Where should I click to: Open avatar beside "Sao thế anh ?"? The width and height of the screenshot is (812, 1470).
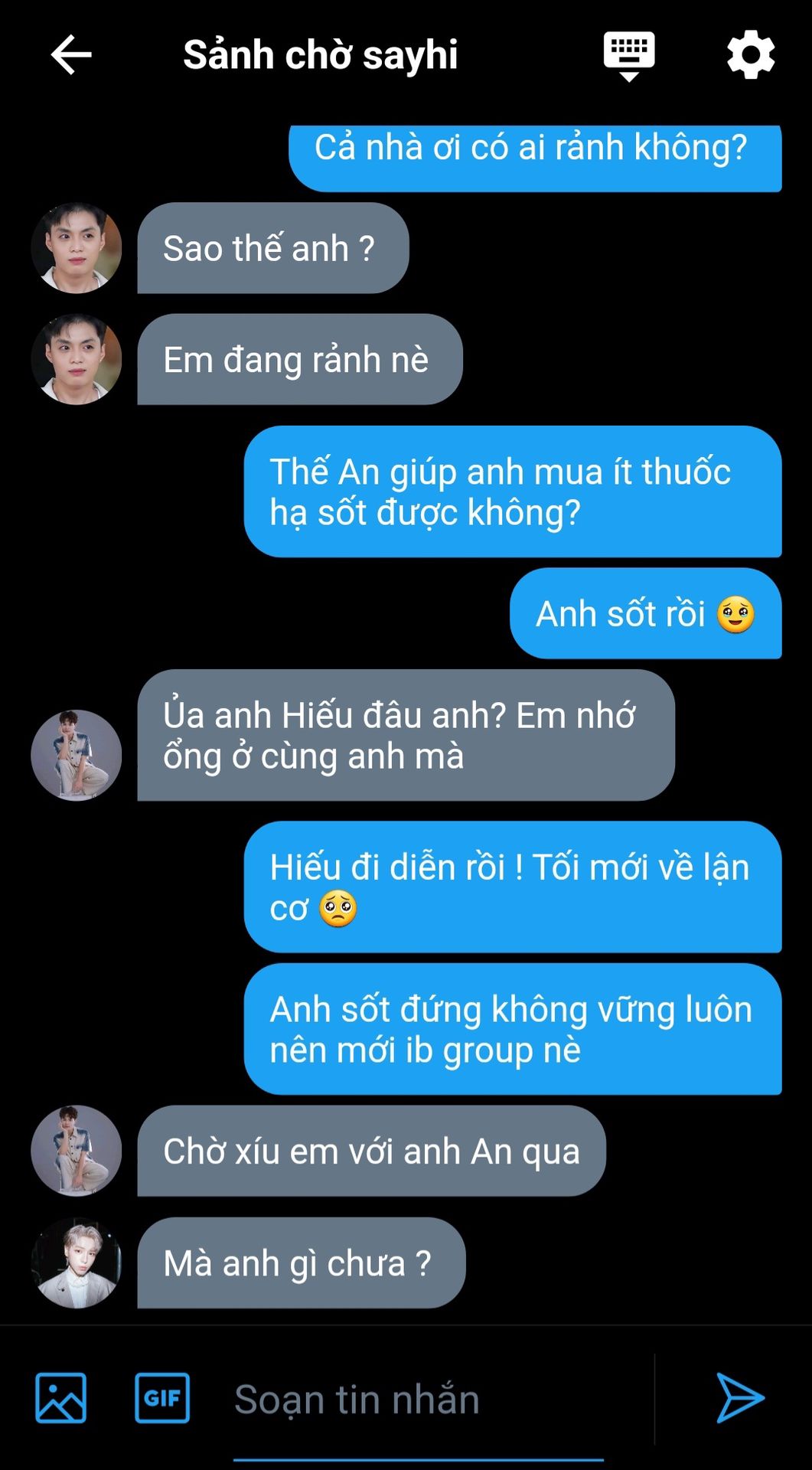click(77, 248)
